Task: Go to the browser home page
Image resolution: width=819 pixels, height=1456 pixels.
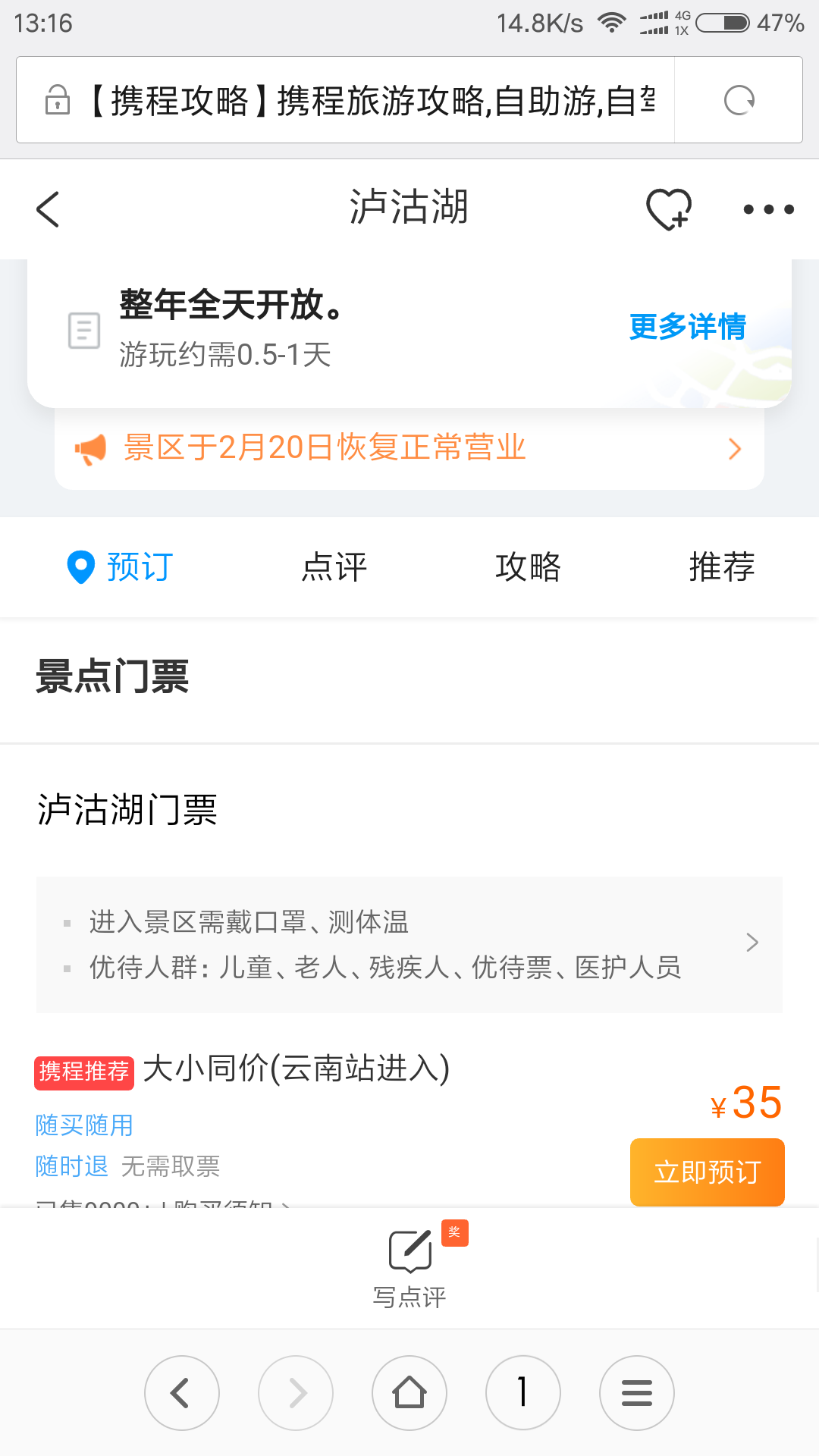Action: point(409,1393)
